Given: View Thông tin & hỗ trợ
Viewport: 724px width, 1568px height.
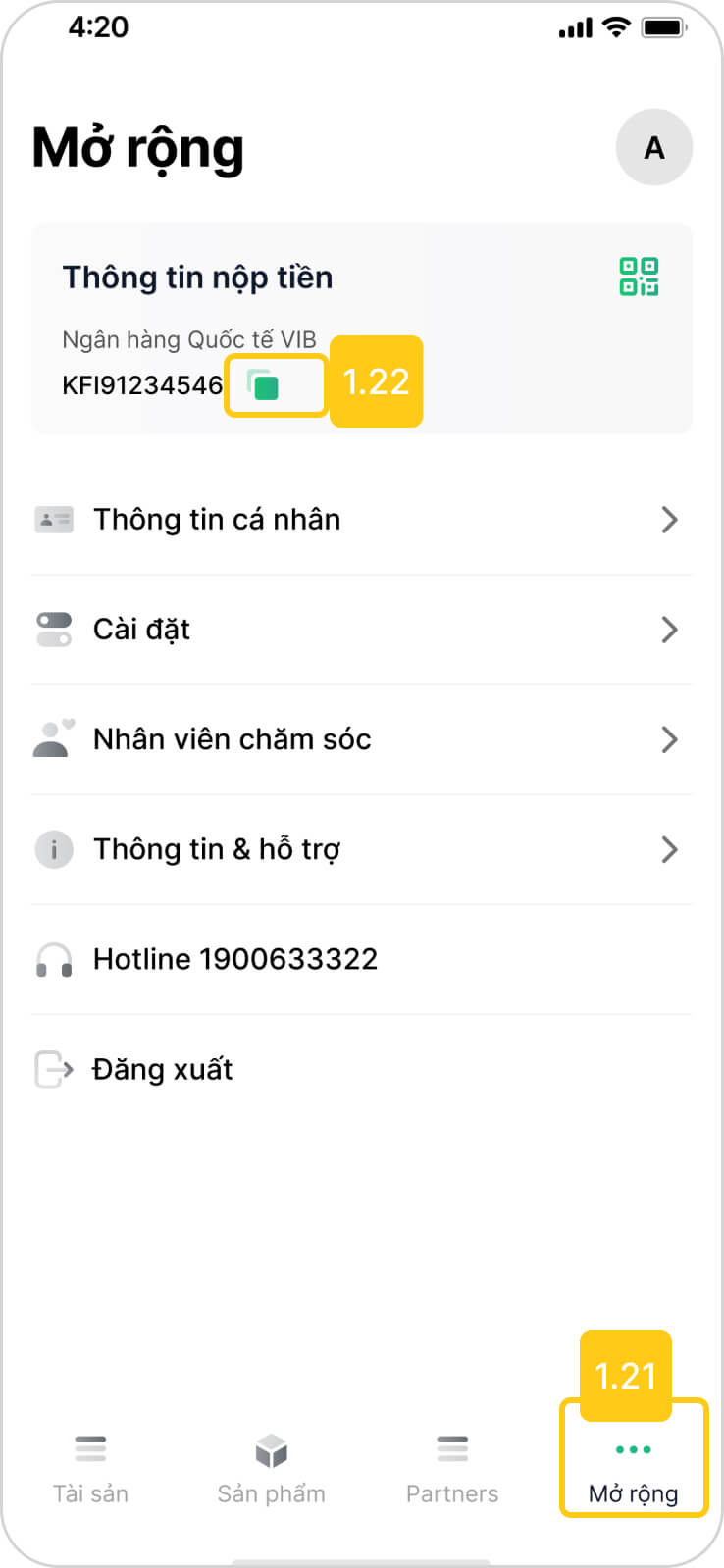Looking at the screenshot, I should (361, 849).
